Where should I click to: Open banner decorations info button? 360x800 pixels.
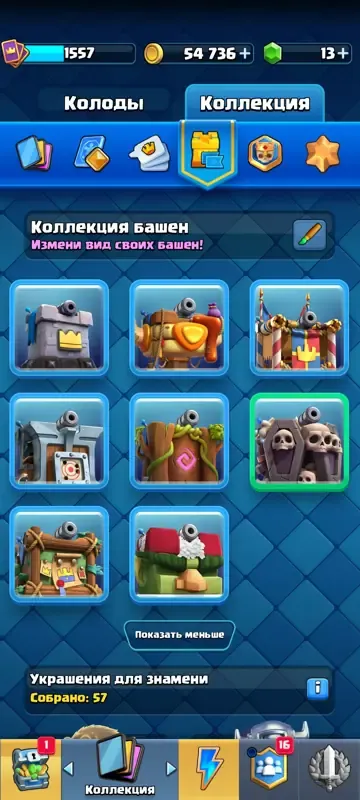point(317,689)
